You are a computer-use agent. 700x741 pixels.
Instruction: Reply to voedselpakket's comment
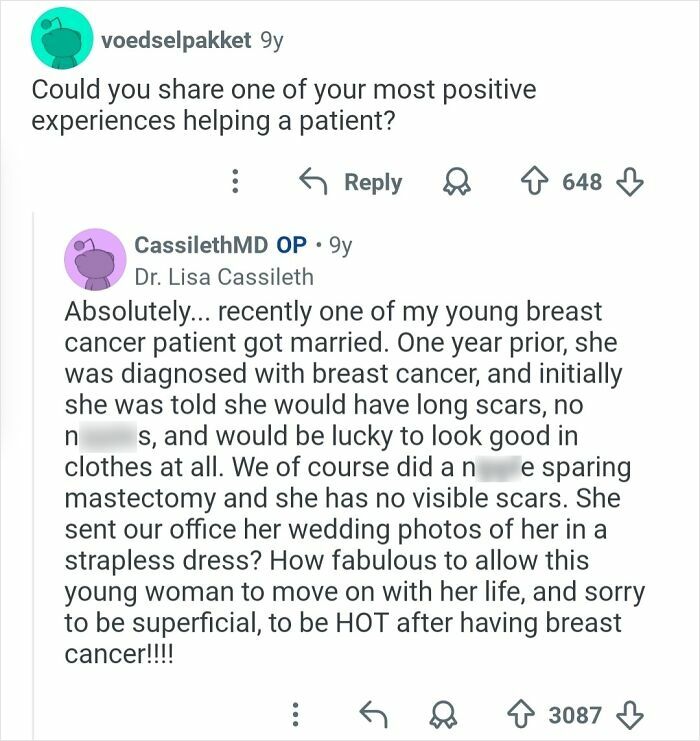(351, 182)
